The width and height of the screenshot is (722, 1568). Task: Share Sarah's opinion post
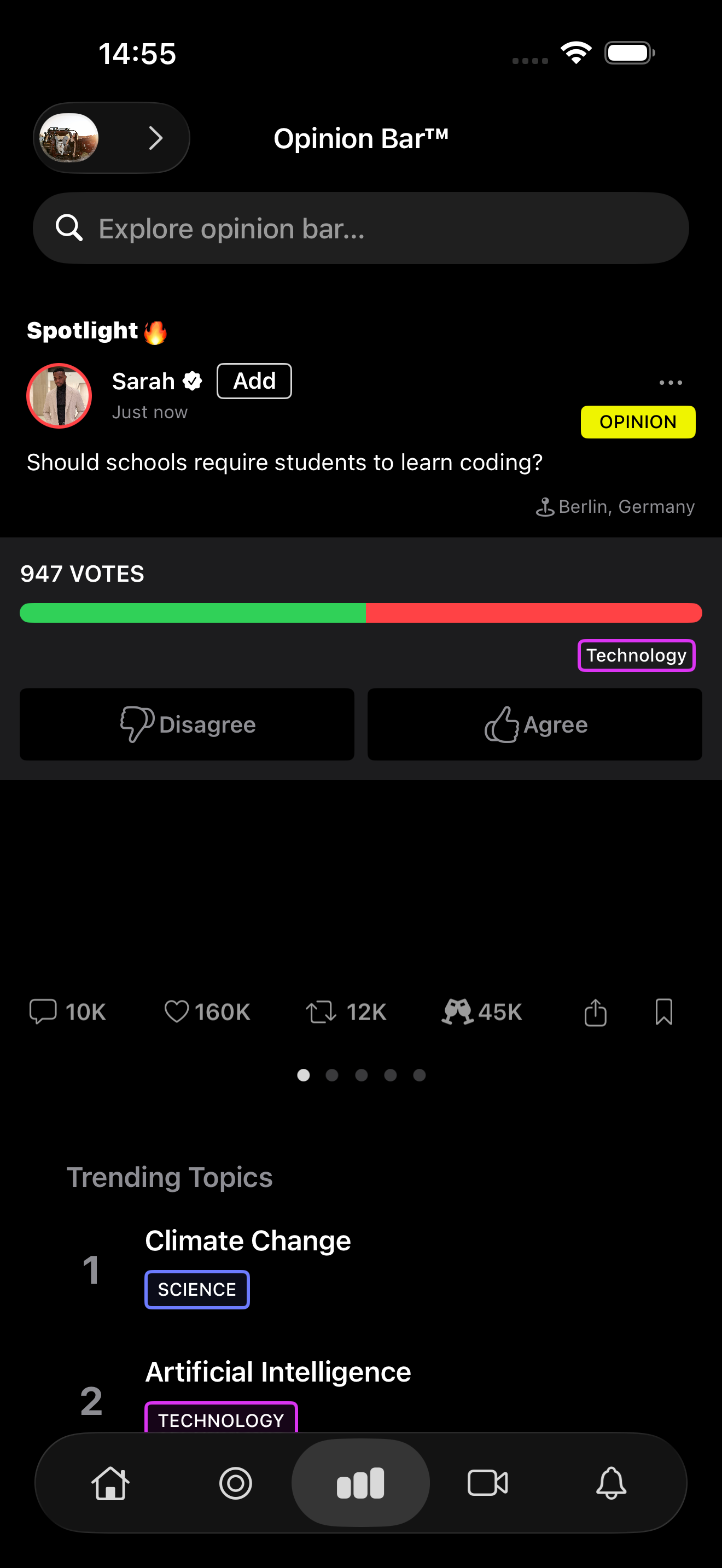click(595, 1013)
